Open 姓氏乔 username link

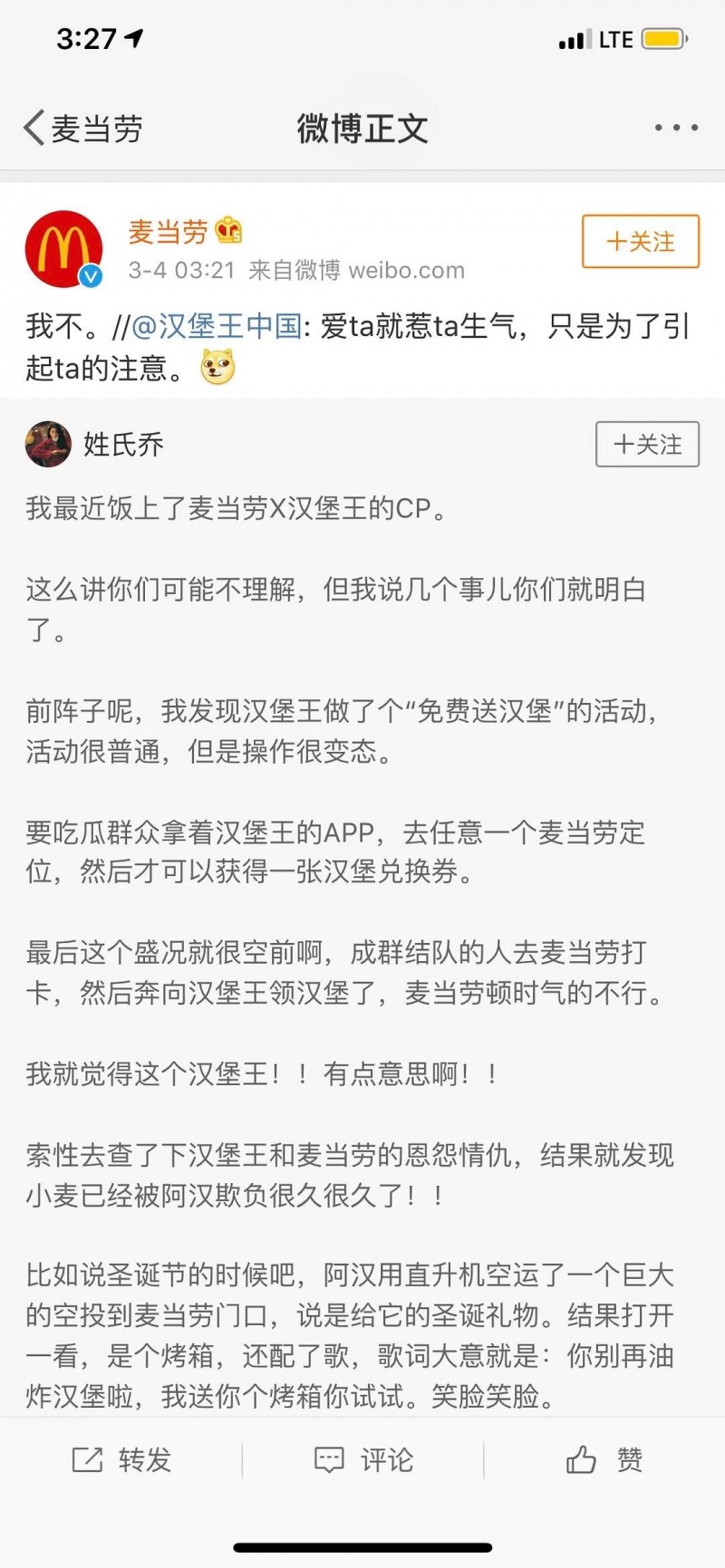click(123, 444)
